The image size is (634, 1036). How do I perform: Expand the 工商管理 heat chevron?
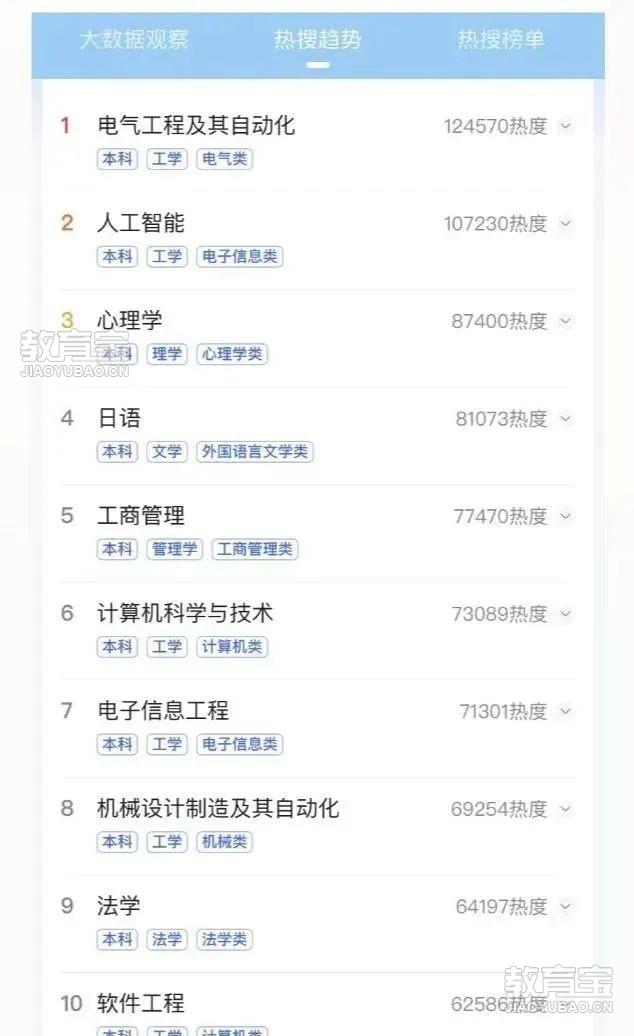[565, 516]
